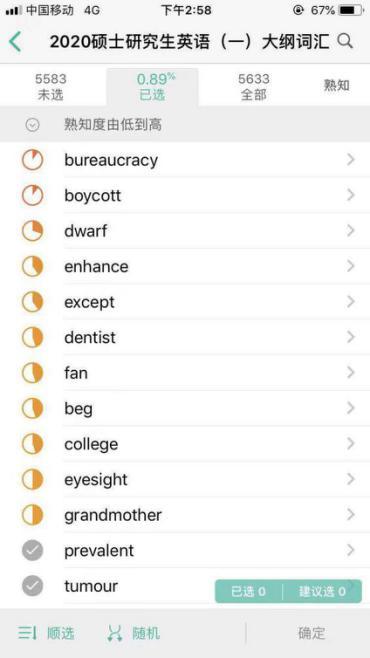Tap the 建议选 0 button

click(322, 591)
